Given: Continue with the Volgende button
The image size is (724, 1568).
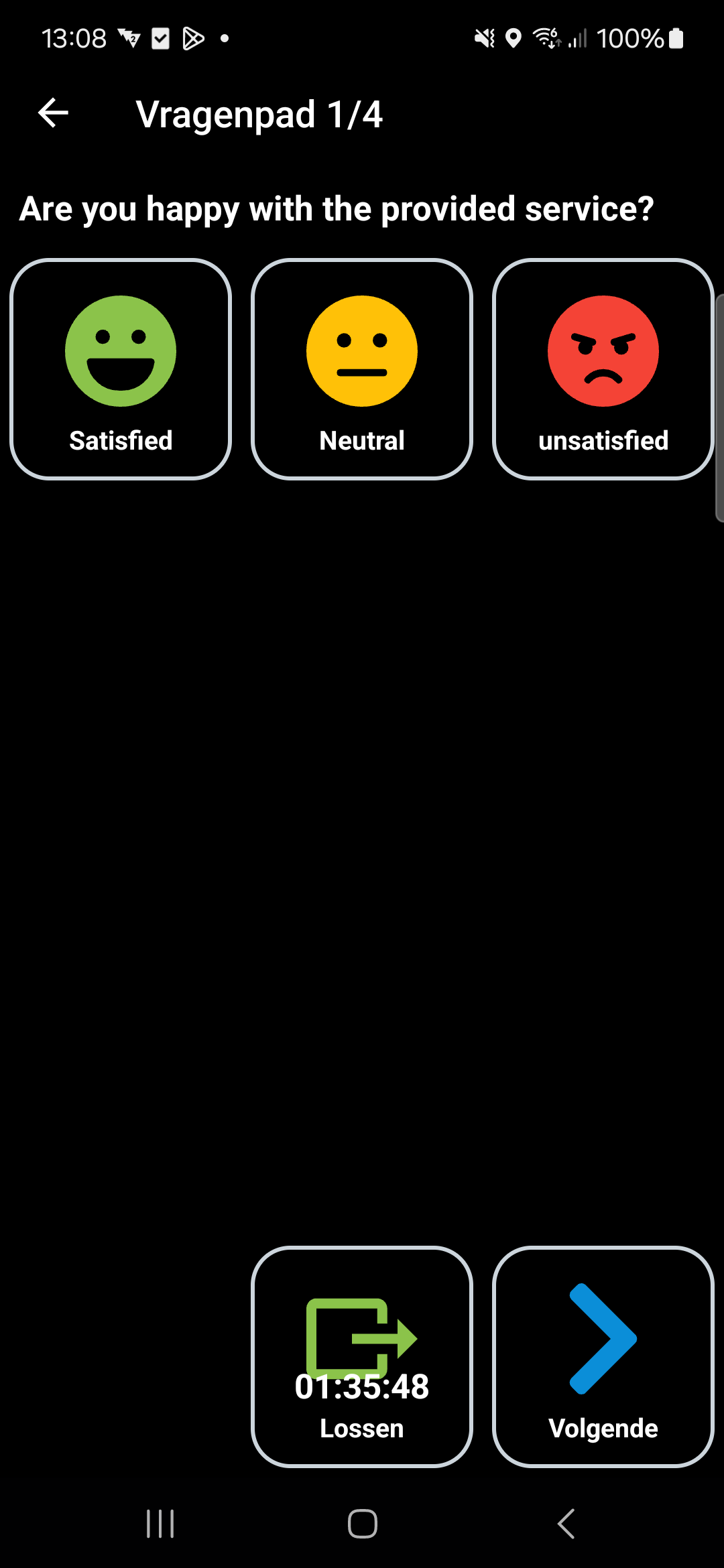Looking at the screenshot, I should click(x=603, y=1357).
